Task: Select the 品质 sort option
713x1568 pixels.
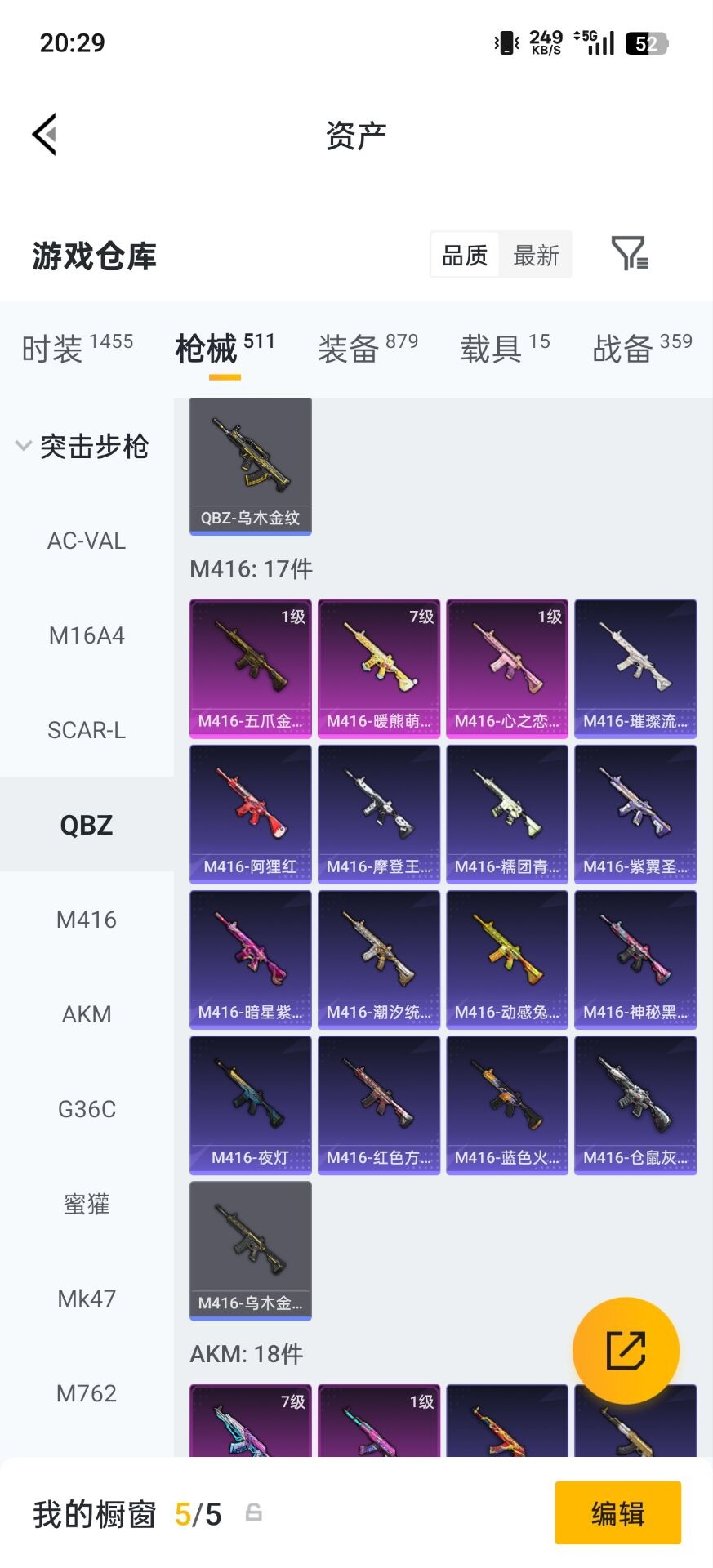Action: (x=465, y=256)
